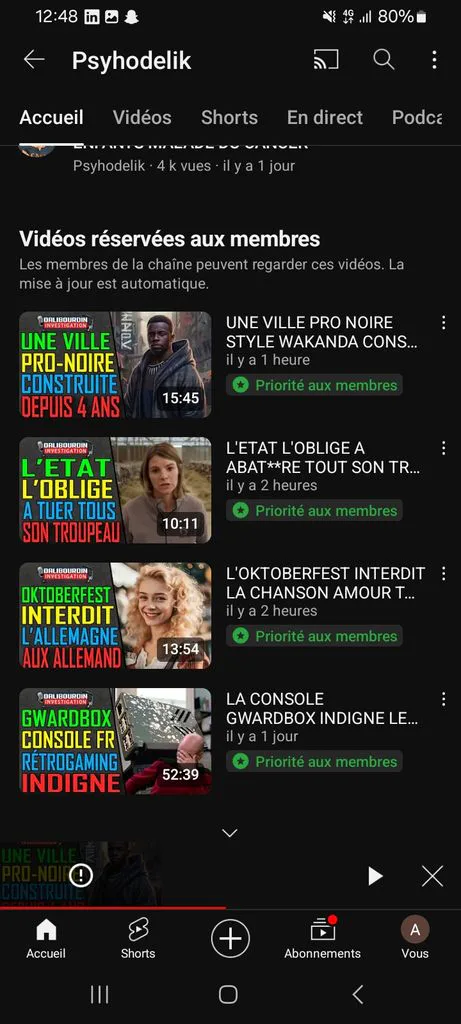Switch to the Vidéos tab
Viewport: 461px width, 1024px height.
142,118
